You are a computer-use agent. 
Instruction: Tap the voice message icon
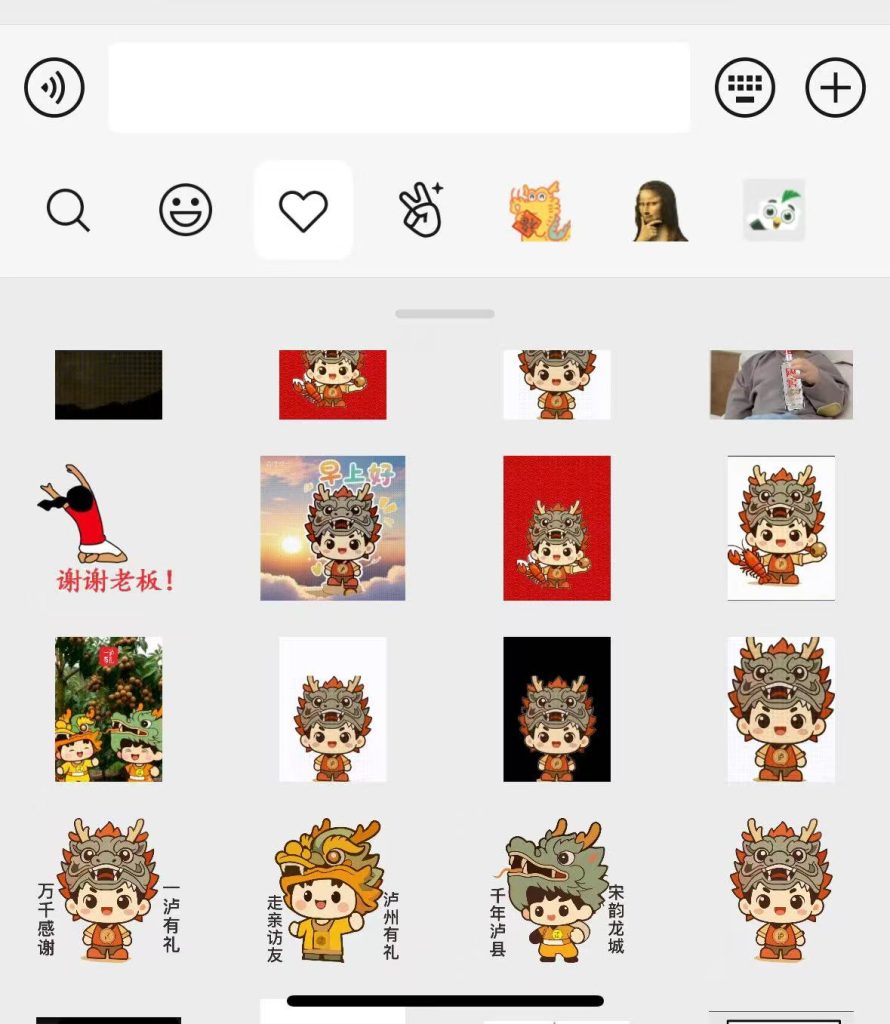tap(54, 88)
